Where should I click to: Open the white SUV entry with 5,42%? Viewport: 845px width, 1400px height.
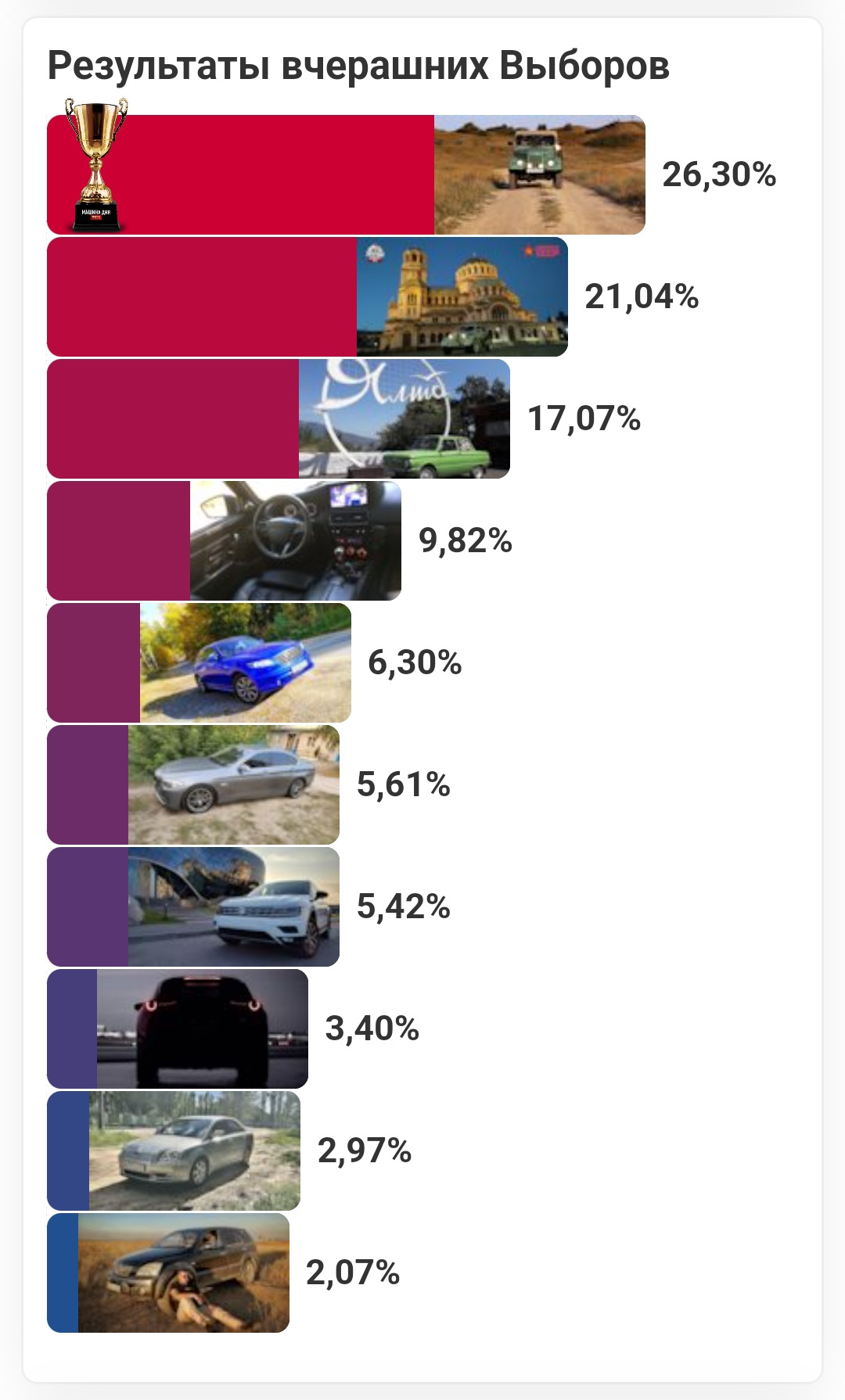click(x=233, y=907)
